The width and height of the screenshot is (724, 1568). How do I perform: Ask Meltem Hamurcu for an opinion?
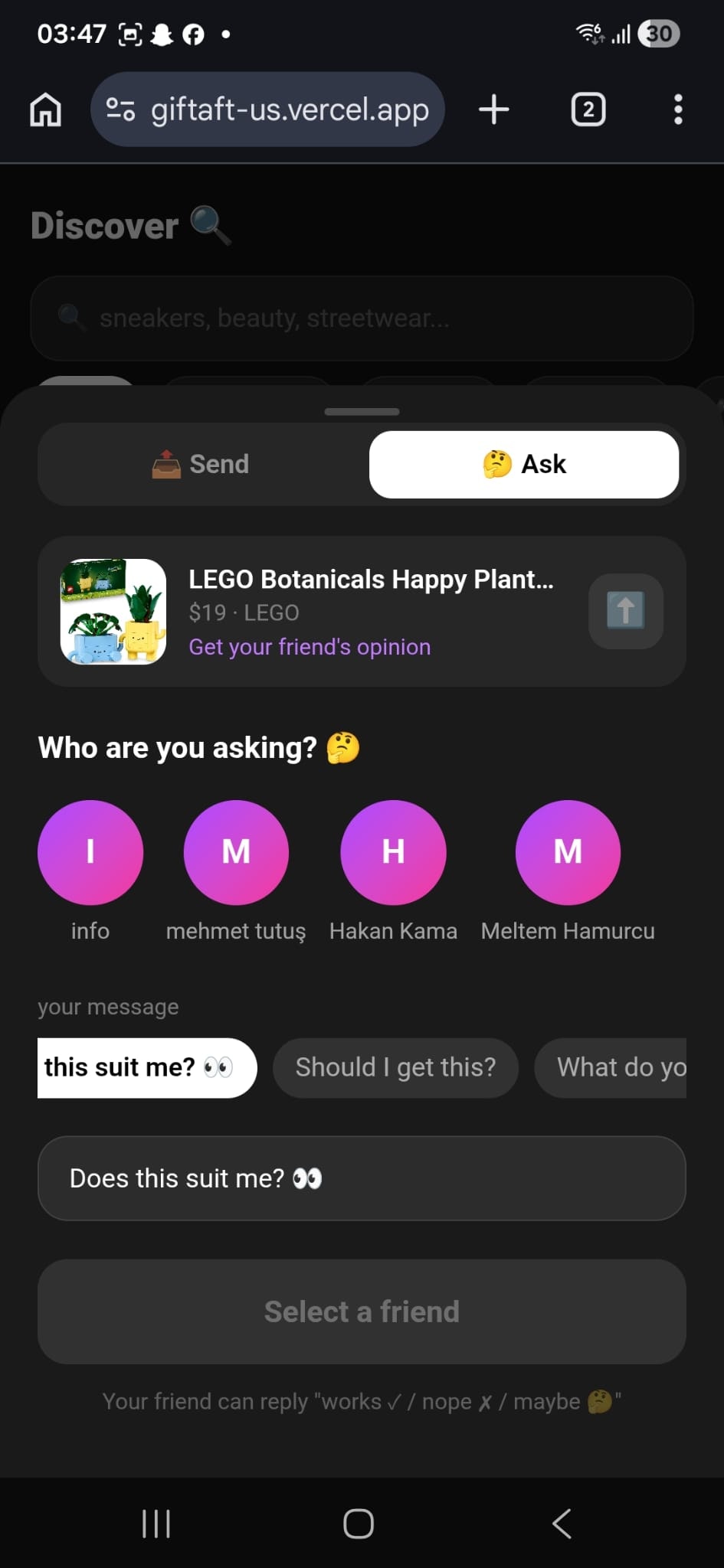point(568,853)
